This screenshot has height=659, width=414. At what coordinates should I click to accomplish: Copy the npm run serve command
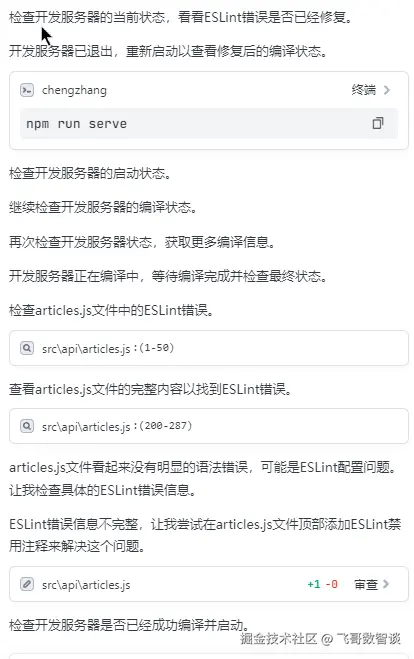[377, 123]
